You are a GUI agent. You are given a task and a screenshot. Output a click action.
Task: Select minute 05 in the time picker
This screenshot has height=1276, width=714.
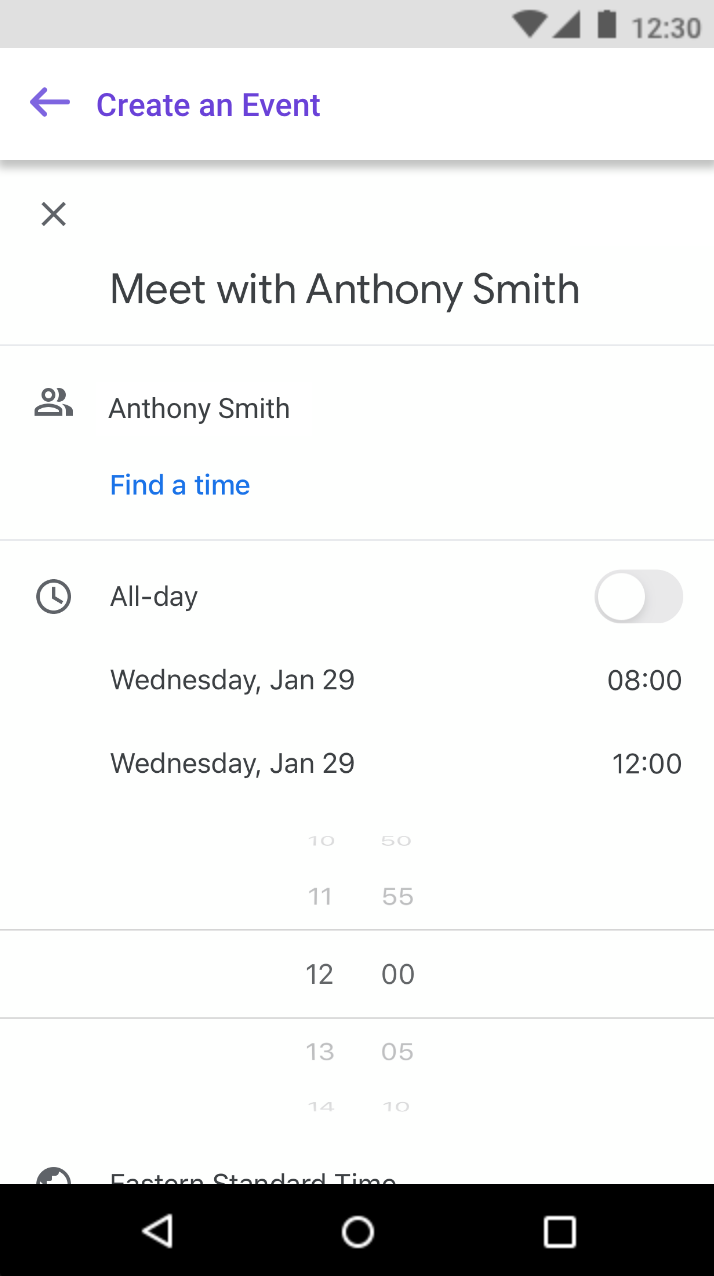click(397, 1051)
